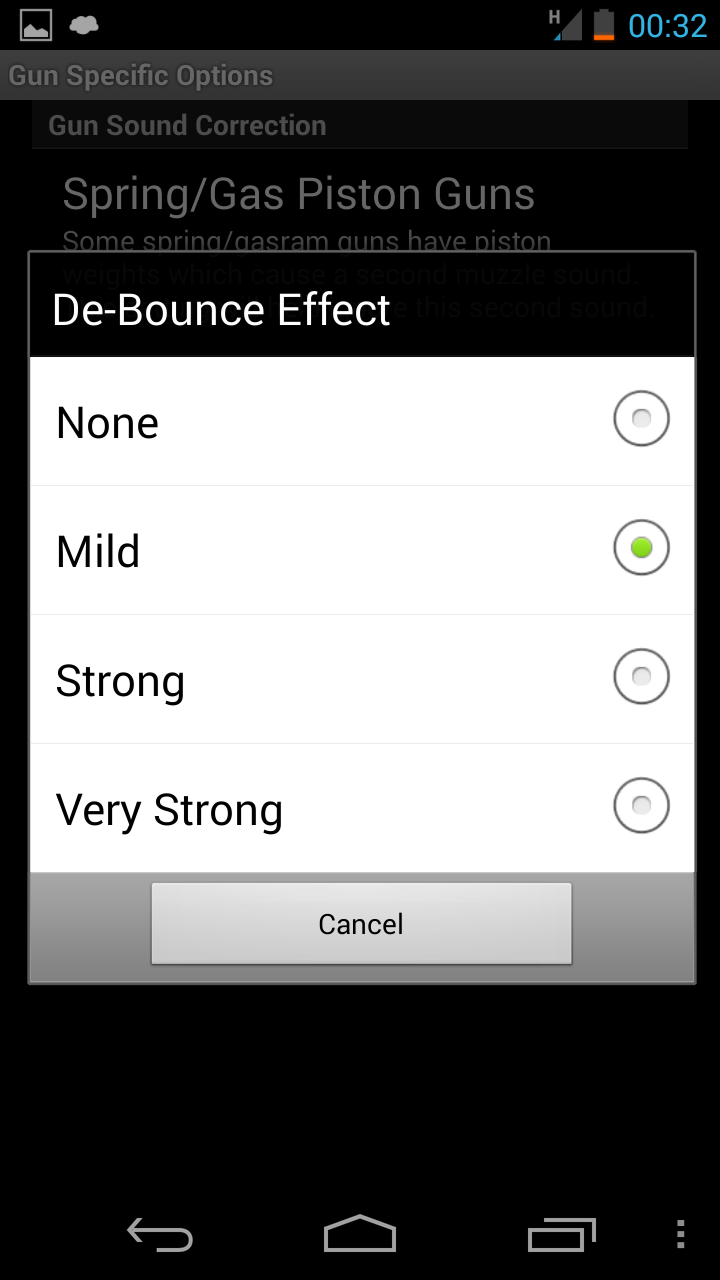Viewport: 720px width, 1280px height.
Task: Open the system recent apps view
Action: pos(561,1235)
